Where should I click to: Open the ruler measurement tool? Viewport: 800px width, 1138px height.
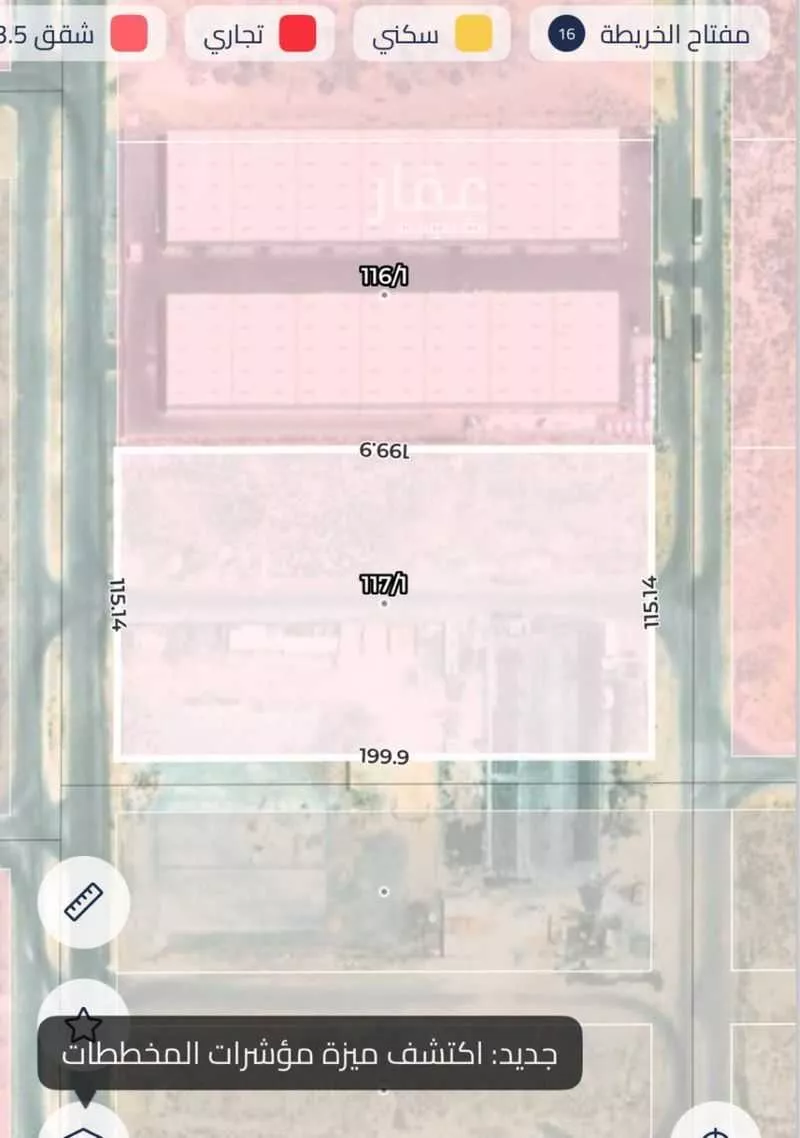click(84, 902)
